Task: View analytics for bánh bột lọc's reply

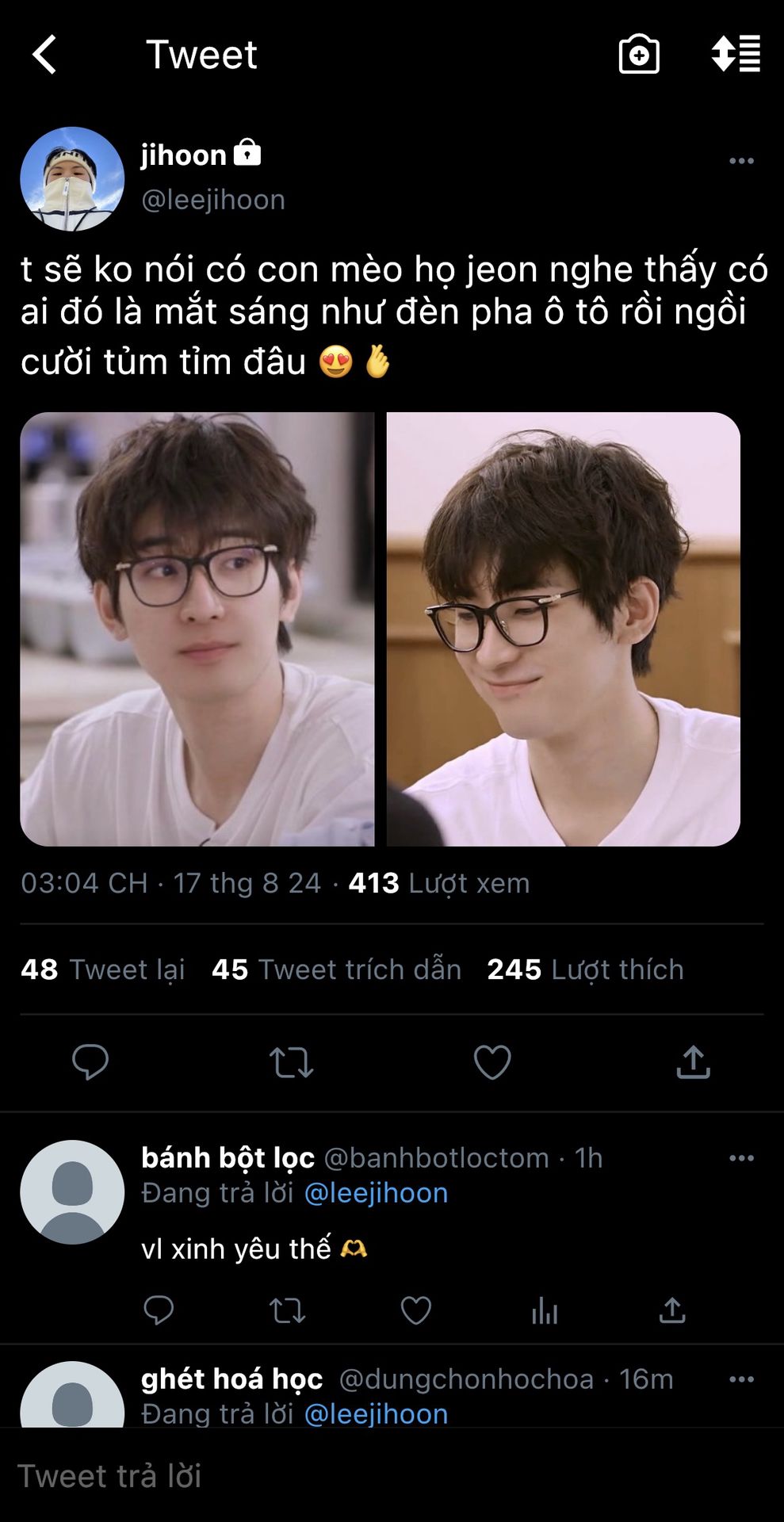Action: tap(545, 1310)
